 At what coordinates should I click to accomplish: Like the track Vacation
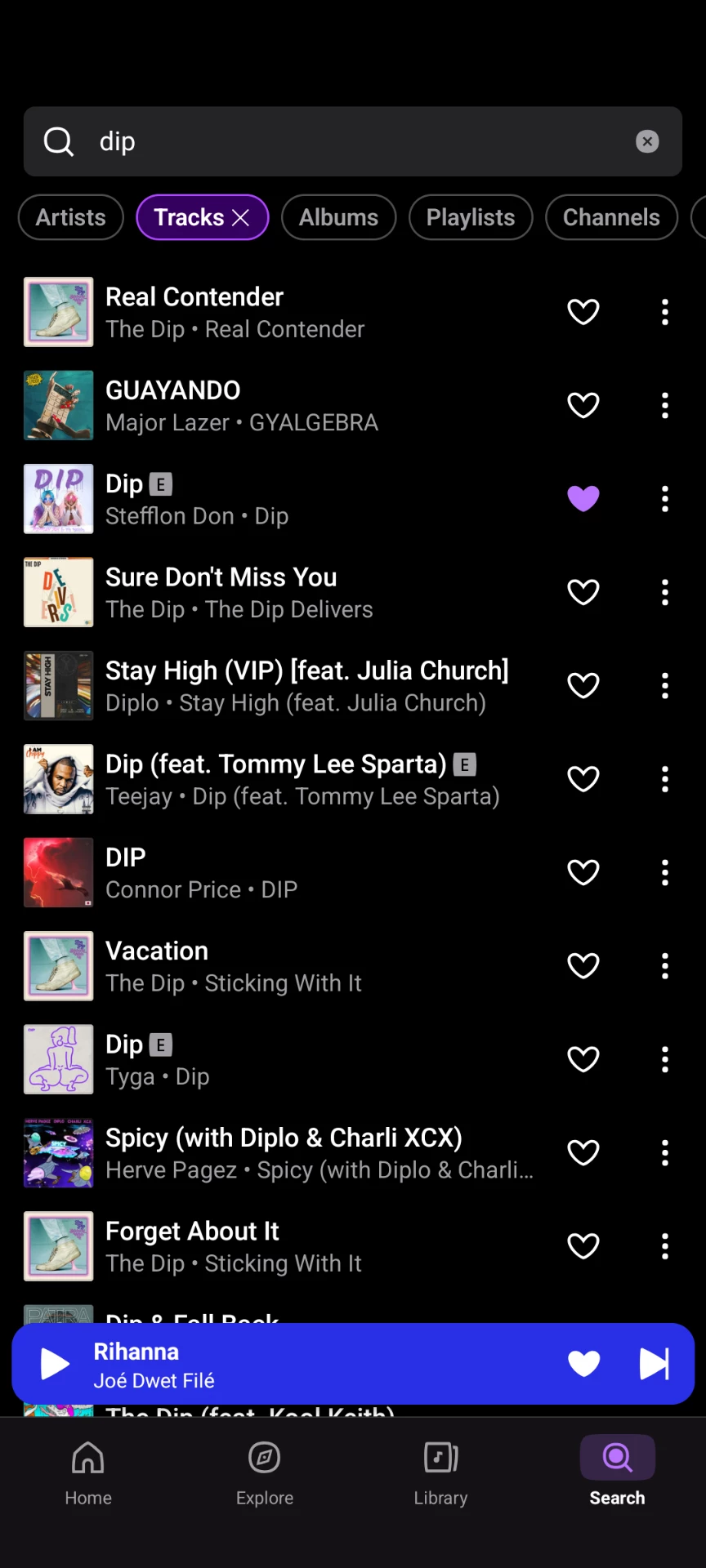pyautogui.click(x=583, y=966)
